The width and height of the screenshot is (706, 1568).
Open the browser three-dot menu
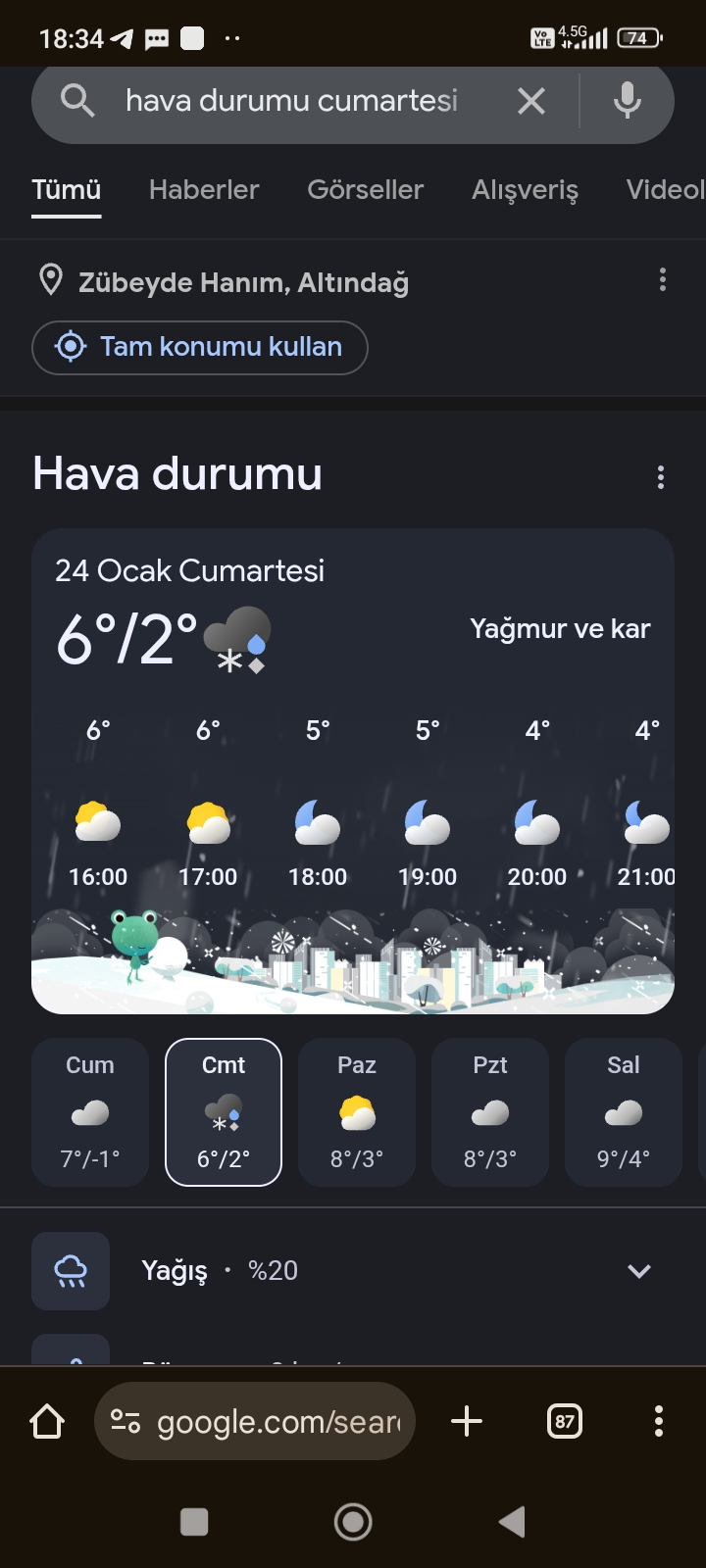(x=659, y=1421)
